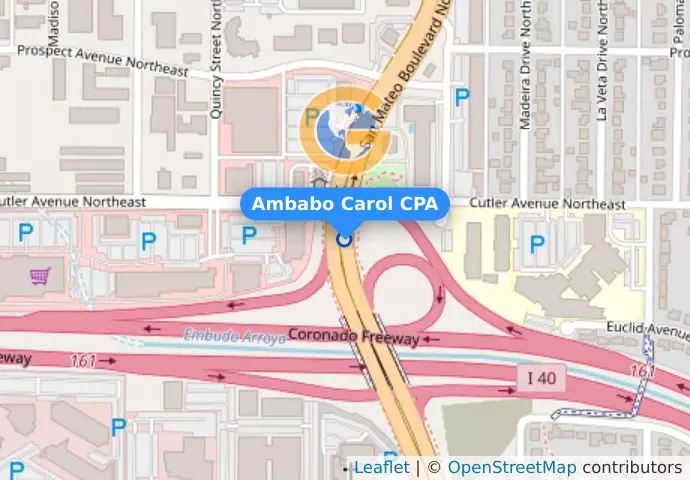Open the OpenStreetMap contributors link
This screenshot has height=480, width=690.
click(511, 468)
